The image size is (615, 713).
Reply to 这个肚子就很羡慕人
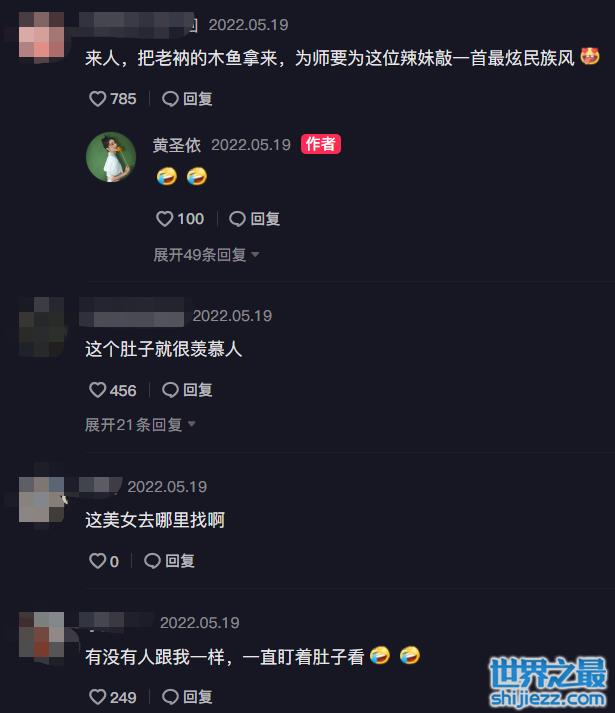tap(187, 390)
